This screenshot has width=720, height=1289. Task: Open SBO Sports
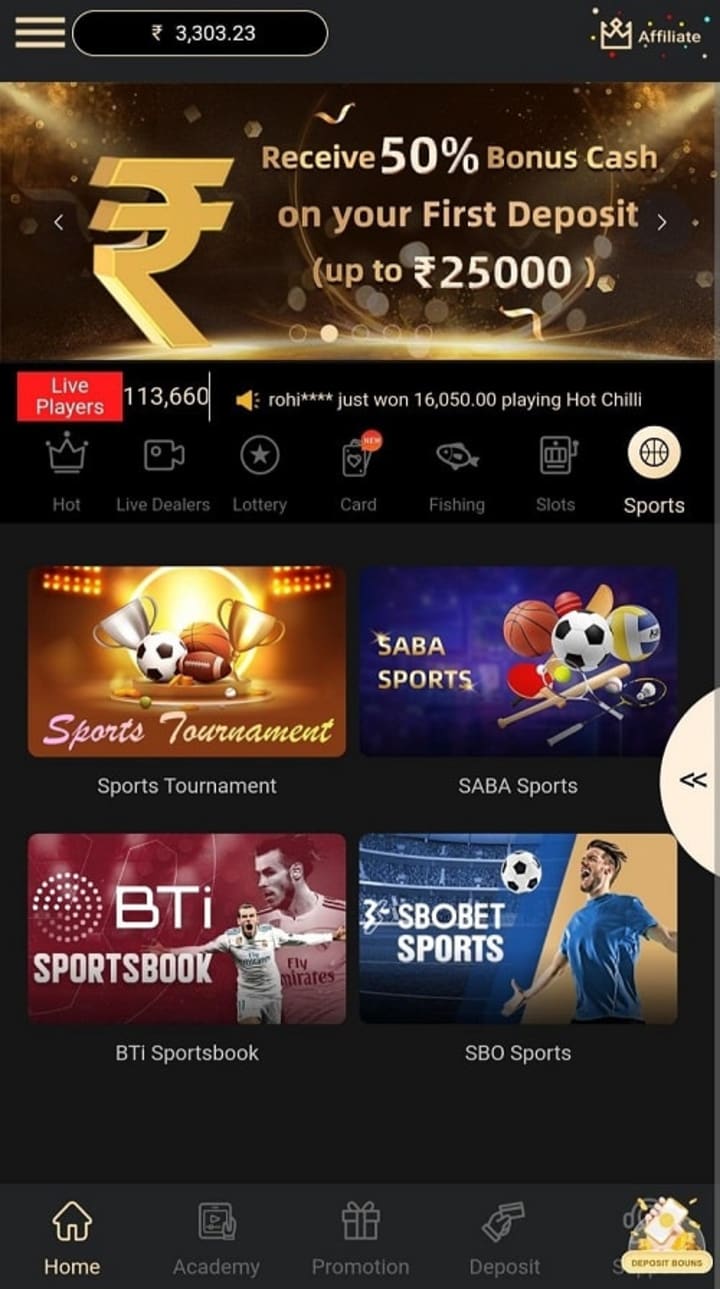click(518, 929)
